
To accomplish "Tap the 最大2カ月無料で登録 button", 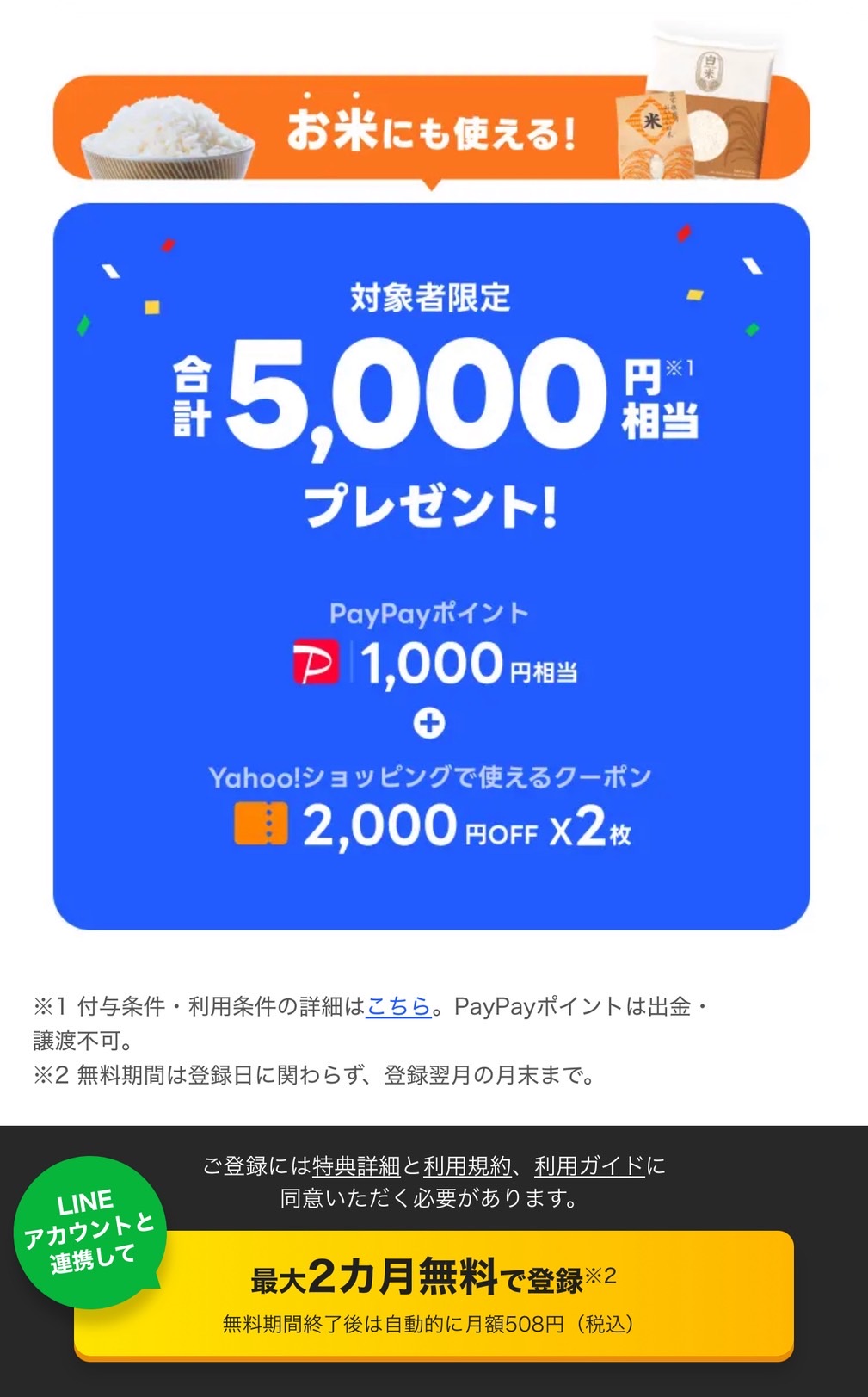I will pyautogui.click(x=434, y=1295).
